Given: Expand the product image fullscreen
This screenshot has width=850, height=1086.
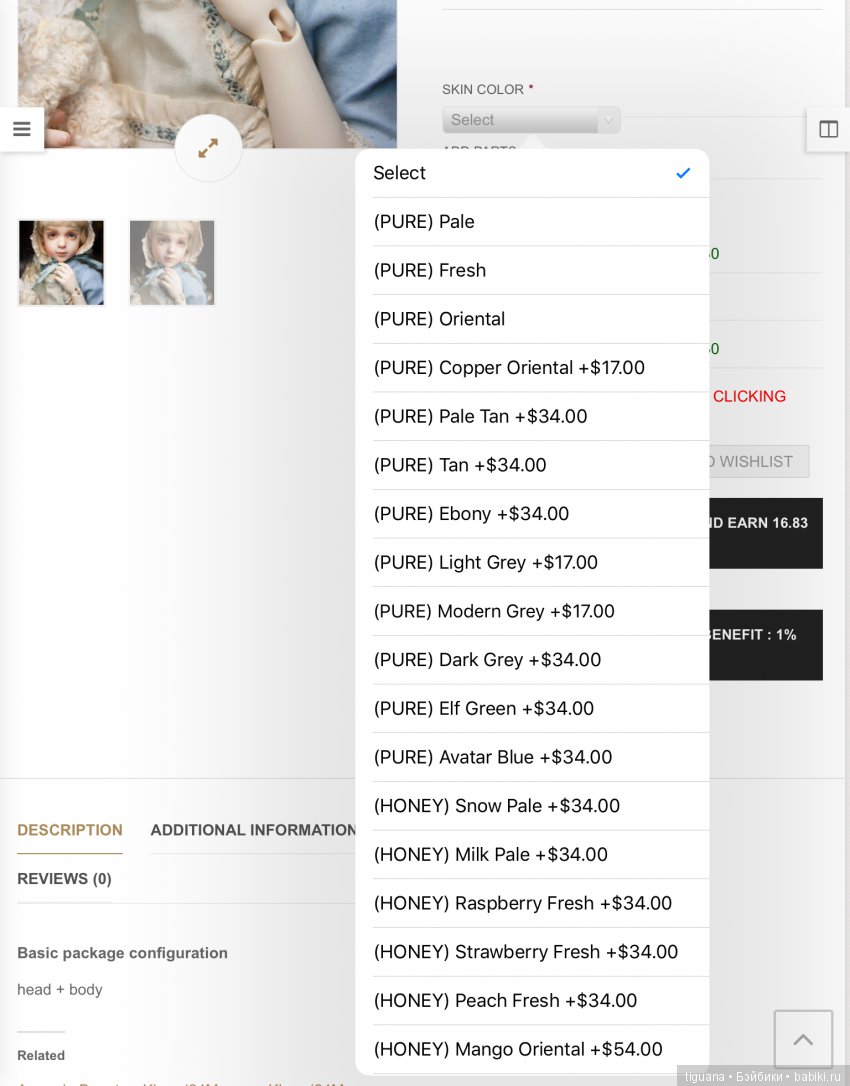Looking at the screenshot, I should (208, 149).
